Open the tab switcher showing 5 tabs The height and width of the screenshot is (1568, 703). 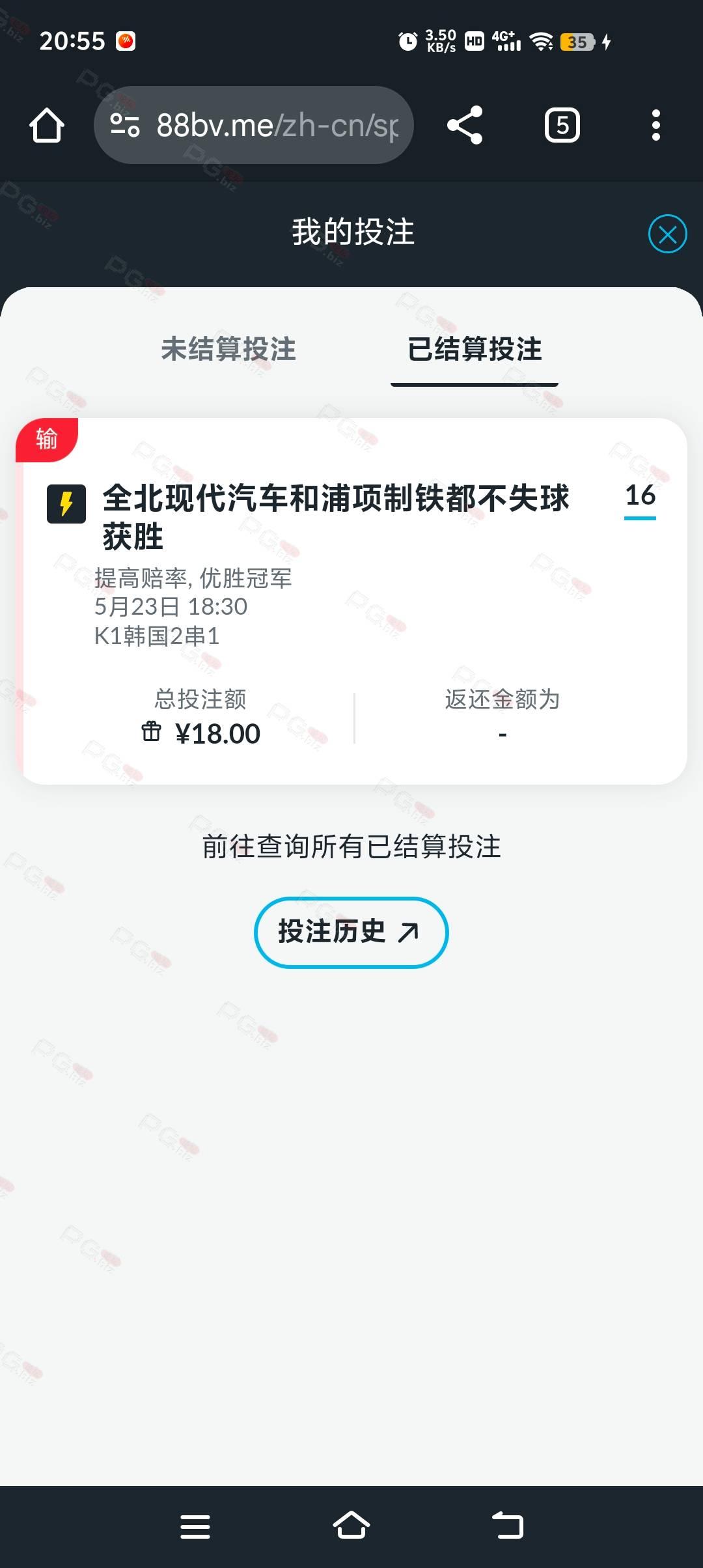(x=562, y=125)
